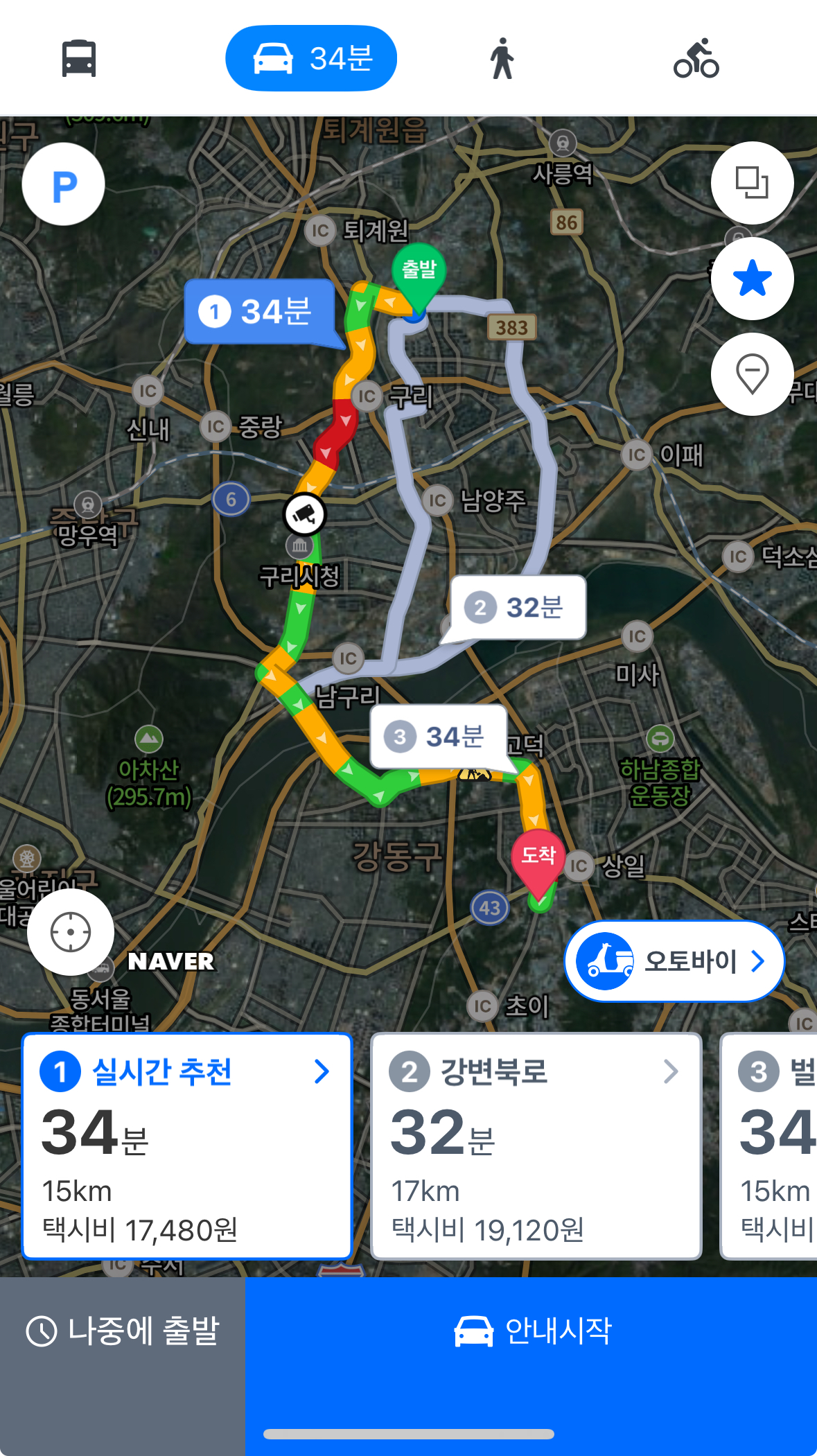Screen dimensions: 817x1456
Task: Switch to walking directions
Action: click(502, 59)
